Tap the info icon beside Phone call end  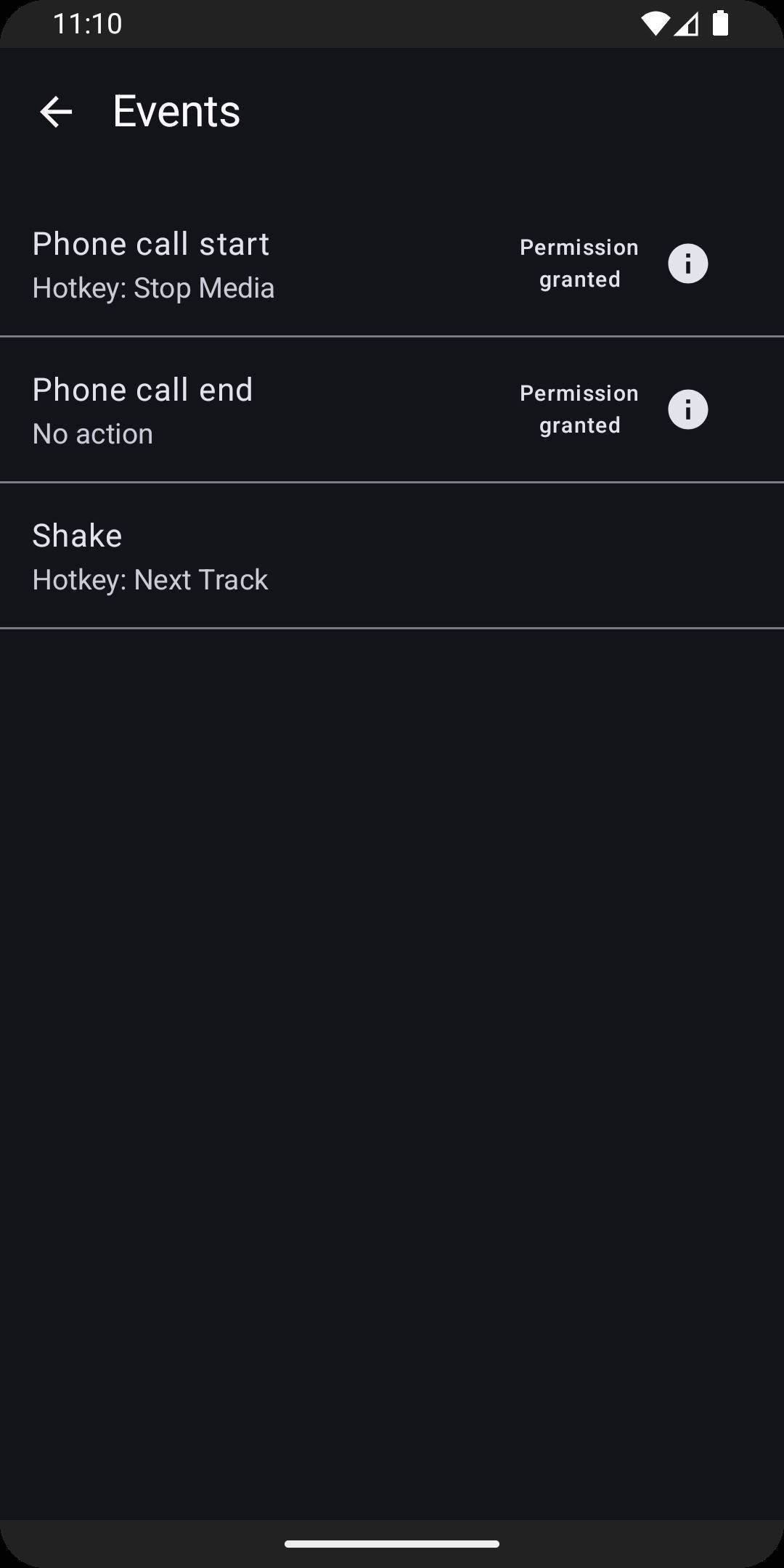pyautogui.click(x=687, y=409)
